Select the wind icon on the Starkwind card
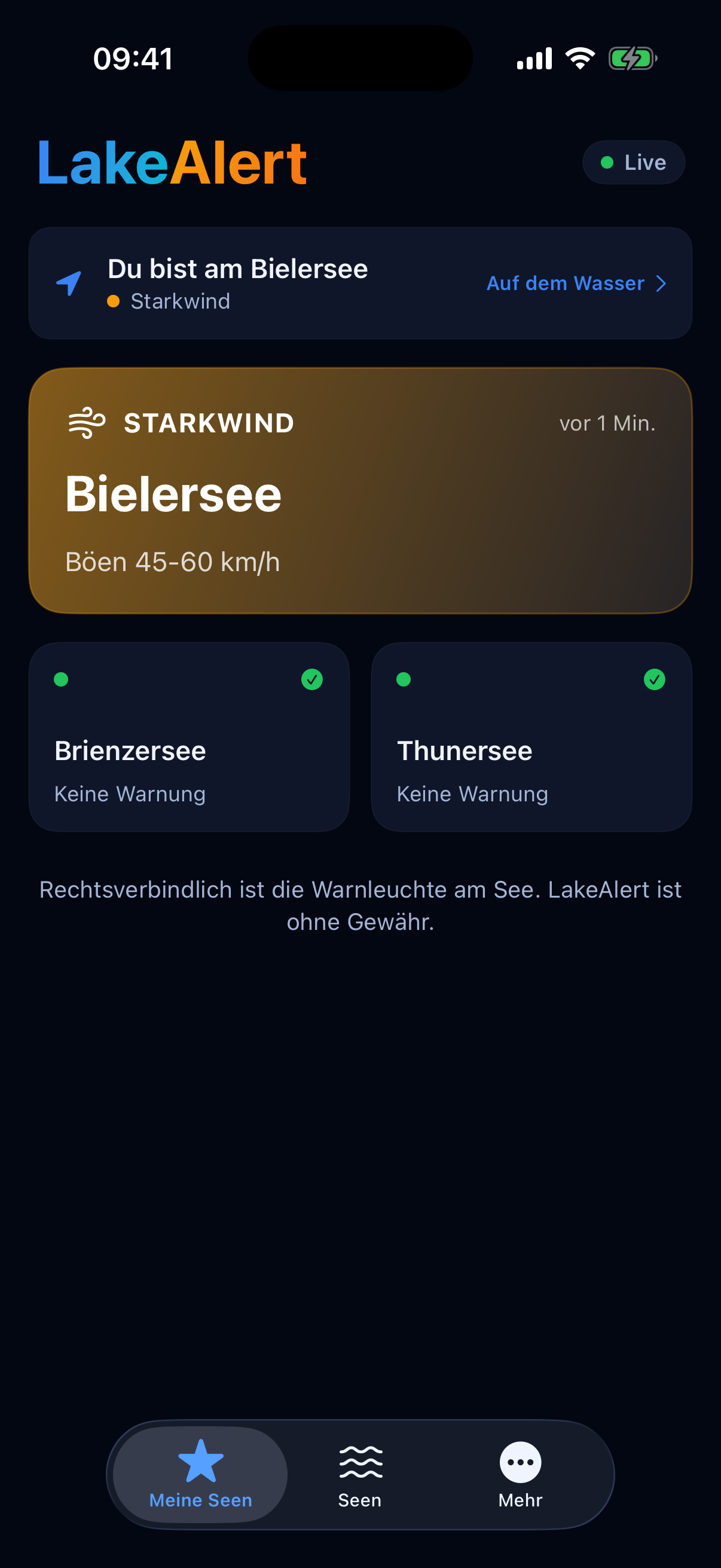 (85, 422)
